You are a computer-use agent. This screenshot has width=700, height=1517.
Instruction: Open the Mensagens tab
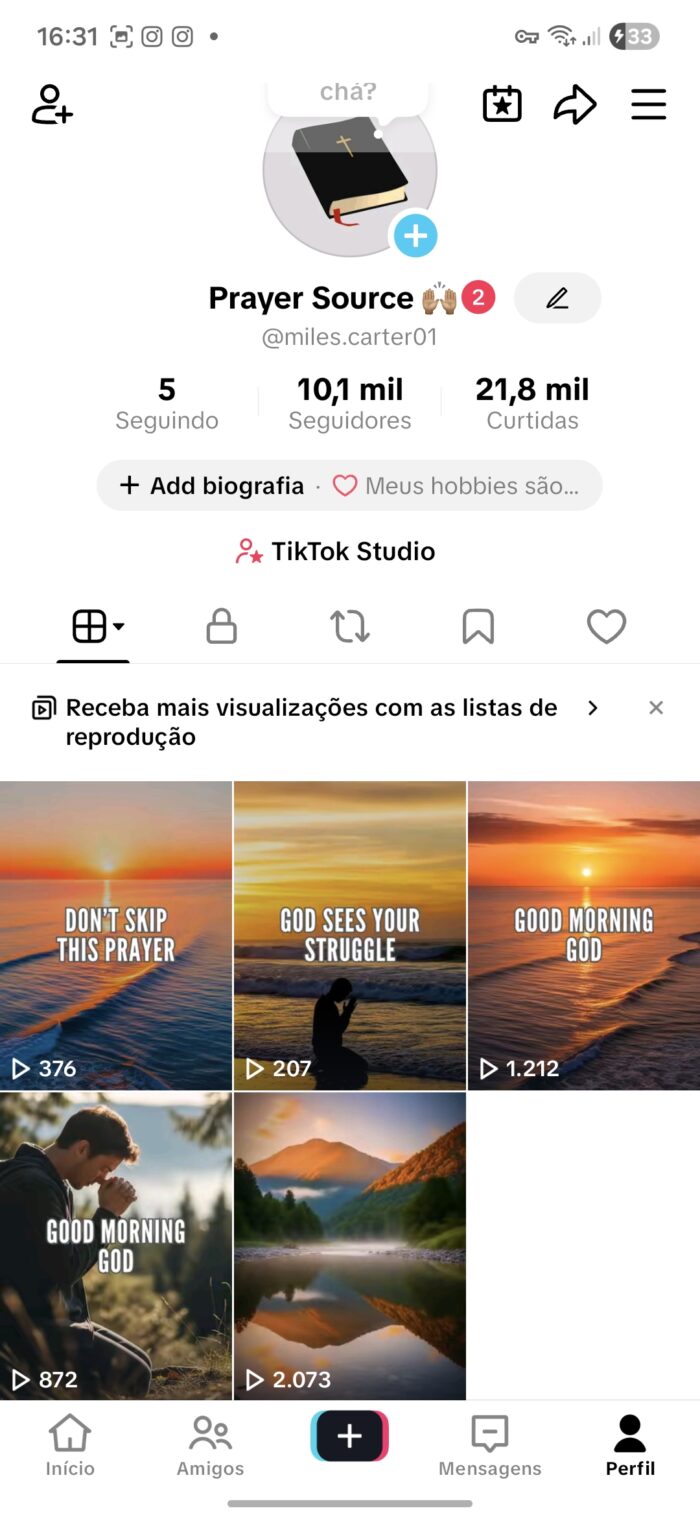point(490,1446)
